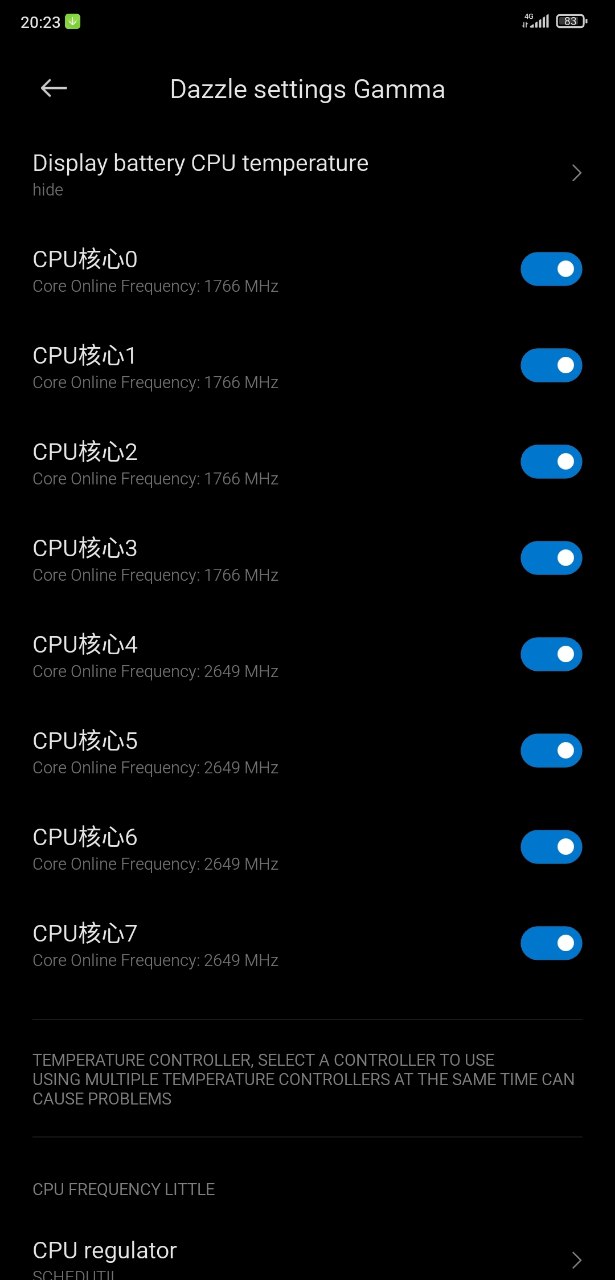Image resolution: width=615 pixels, height=1280 pixels.
Task: Toggle CPU核心2 off
Action: click(551, 462)
